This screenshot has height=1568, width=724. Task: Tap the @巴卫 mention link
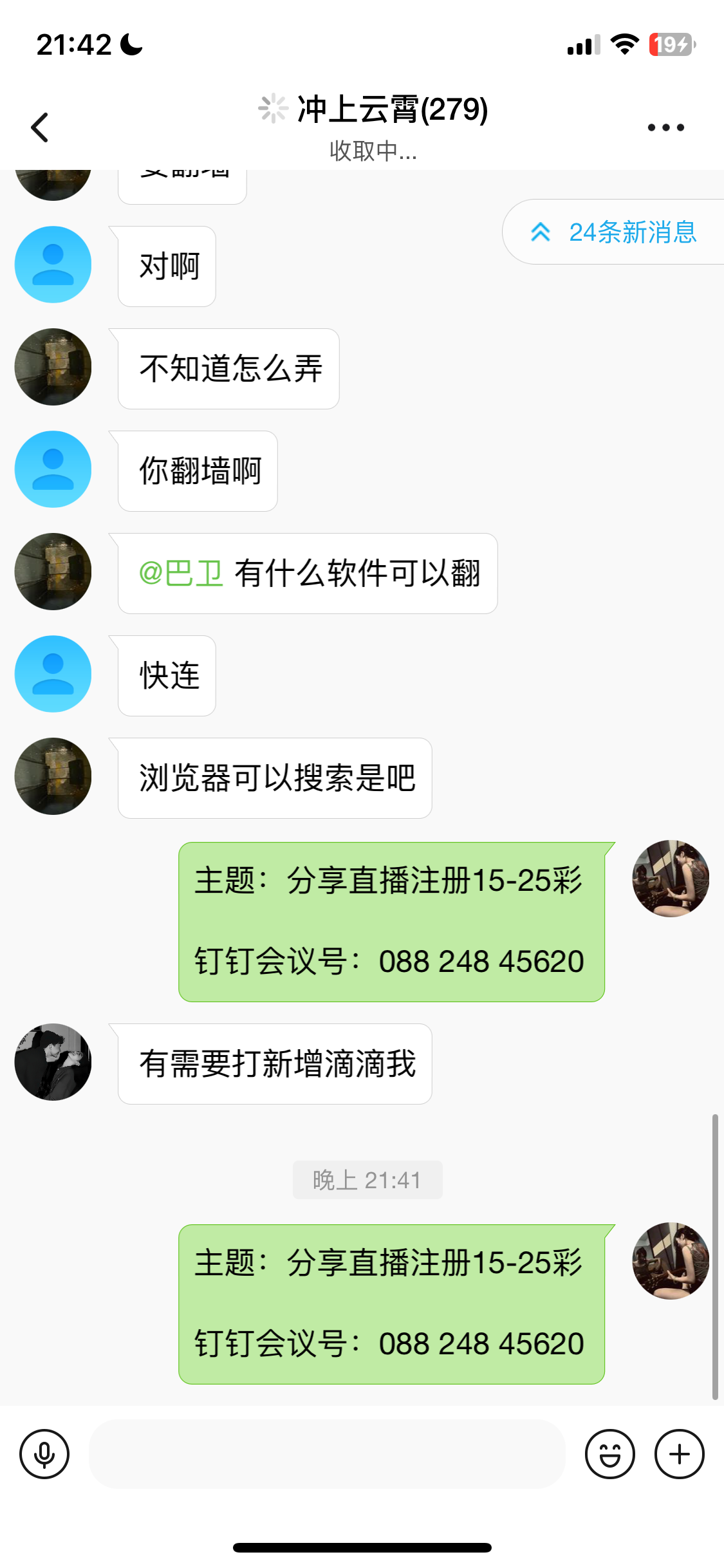tap(181, 573)
